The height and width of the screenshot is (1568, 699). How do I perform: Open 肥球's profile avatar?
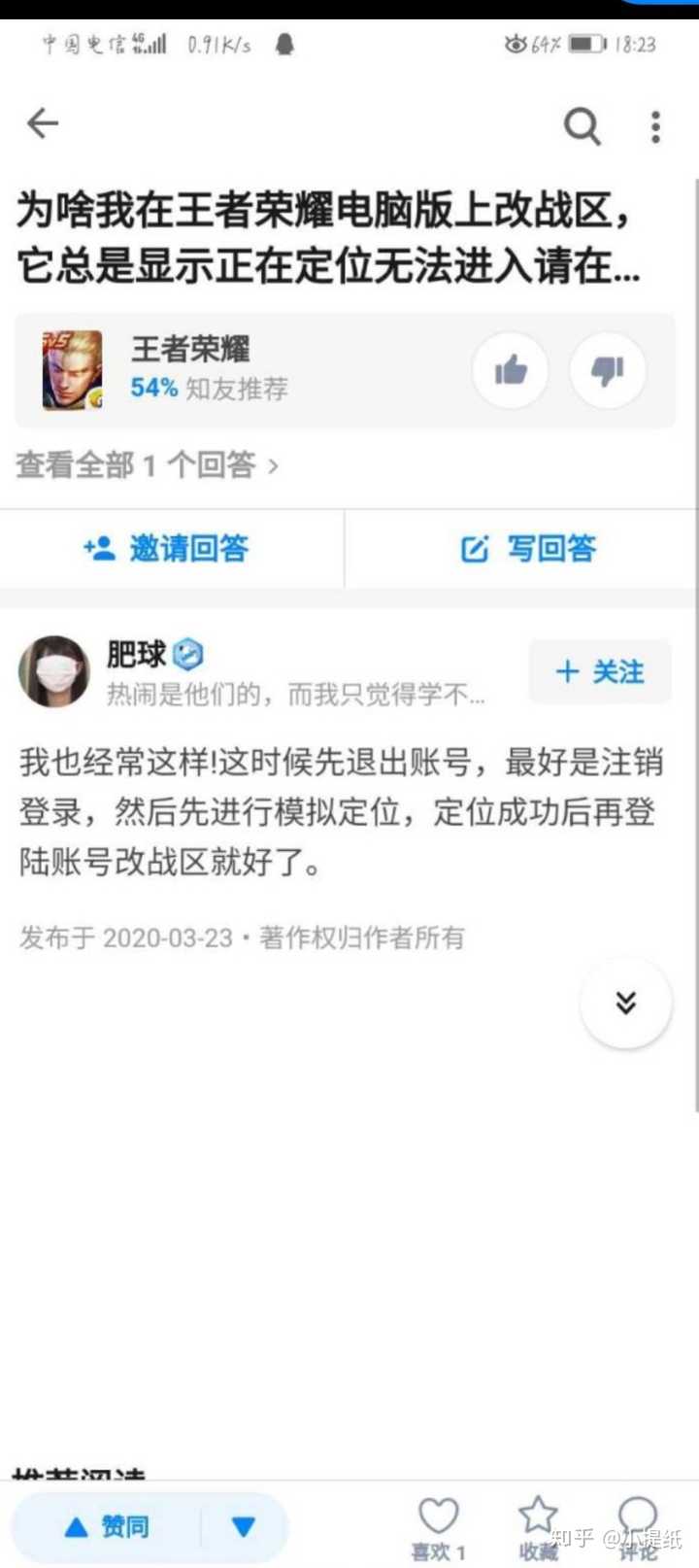(54, 671)
